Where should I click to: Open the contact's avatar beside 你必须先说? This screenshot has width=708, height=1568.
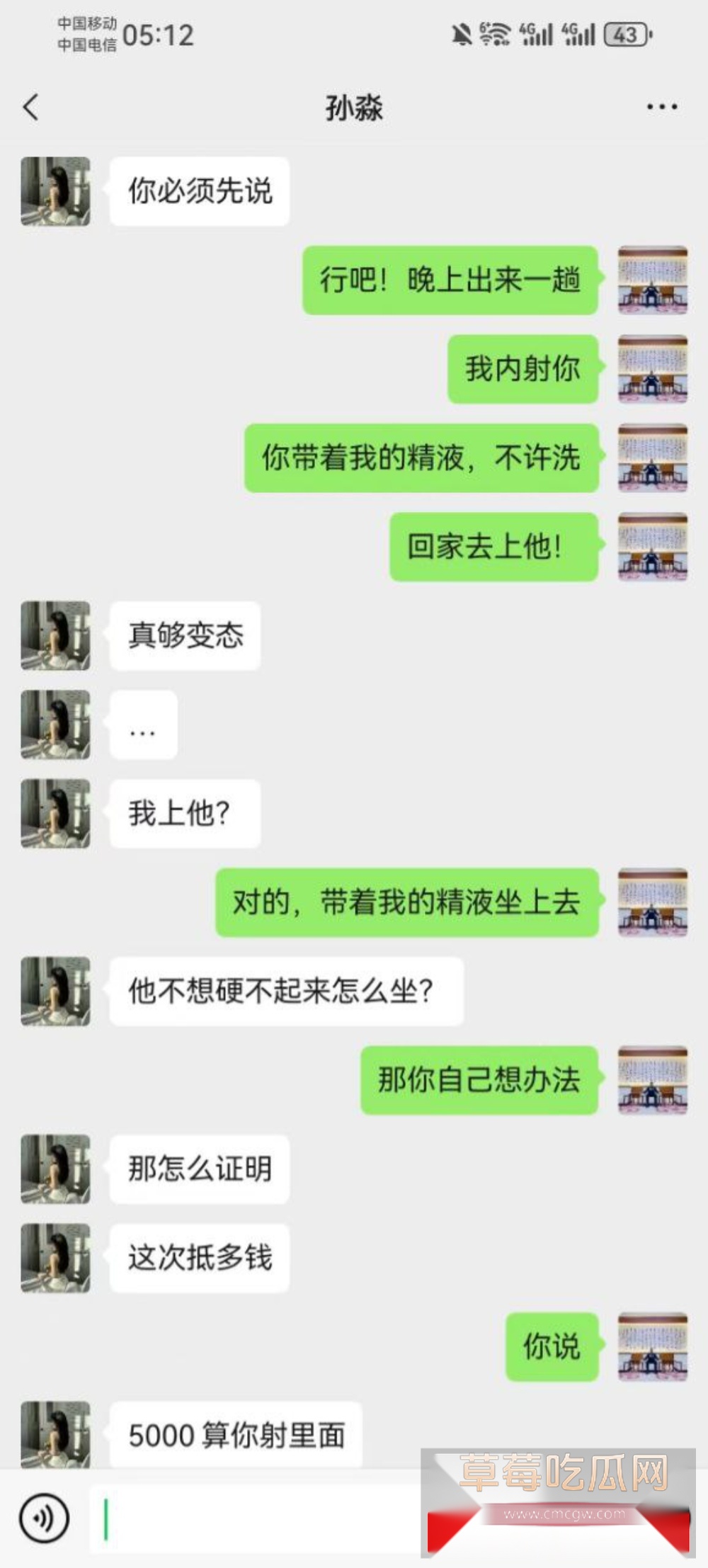tap(56, 191)
